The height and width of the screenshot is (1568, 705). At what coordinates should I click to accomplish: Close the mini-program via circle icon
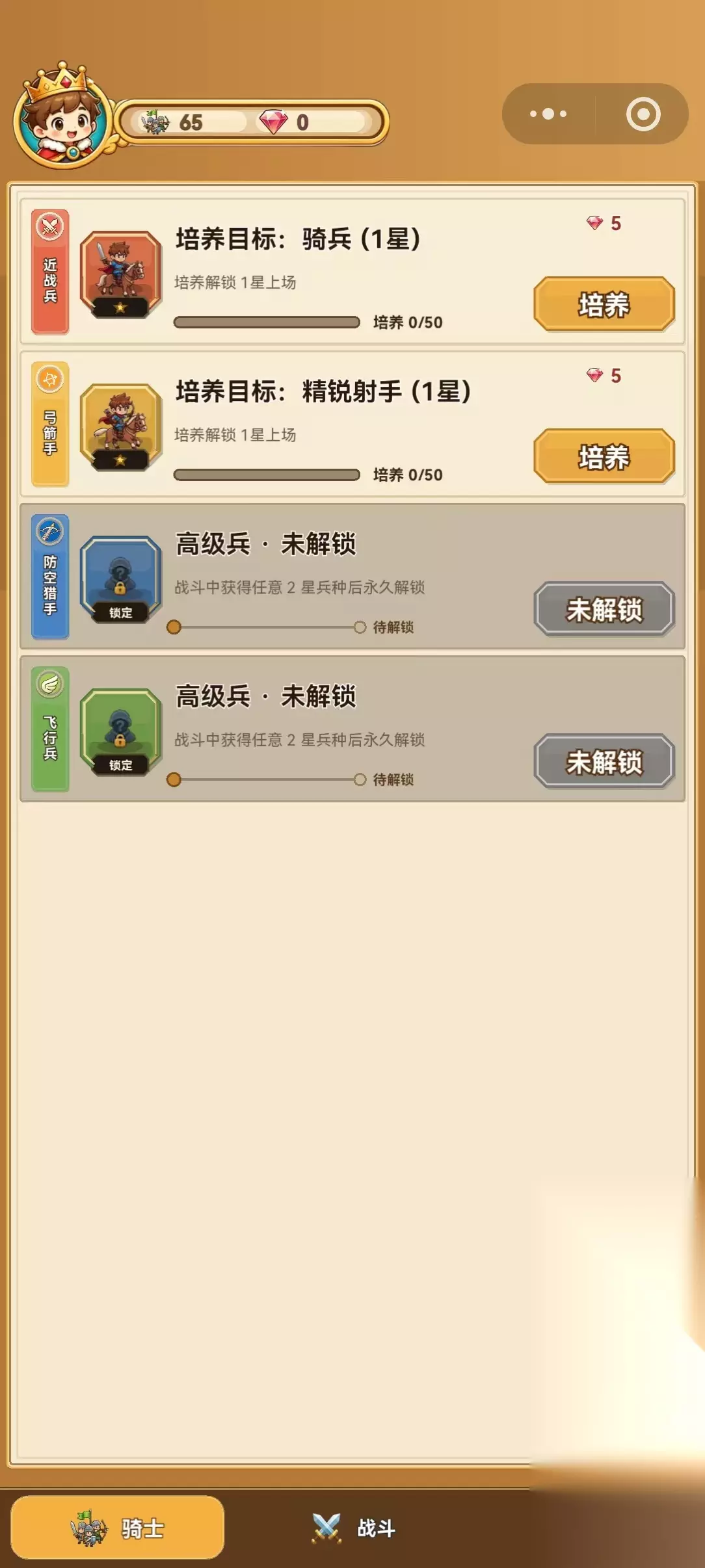643,114
